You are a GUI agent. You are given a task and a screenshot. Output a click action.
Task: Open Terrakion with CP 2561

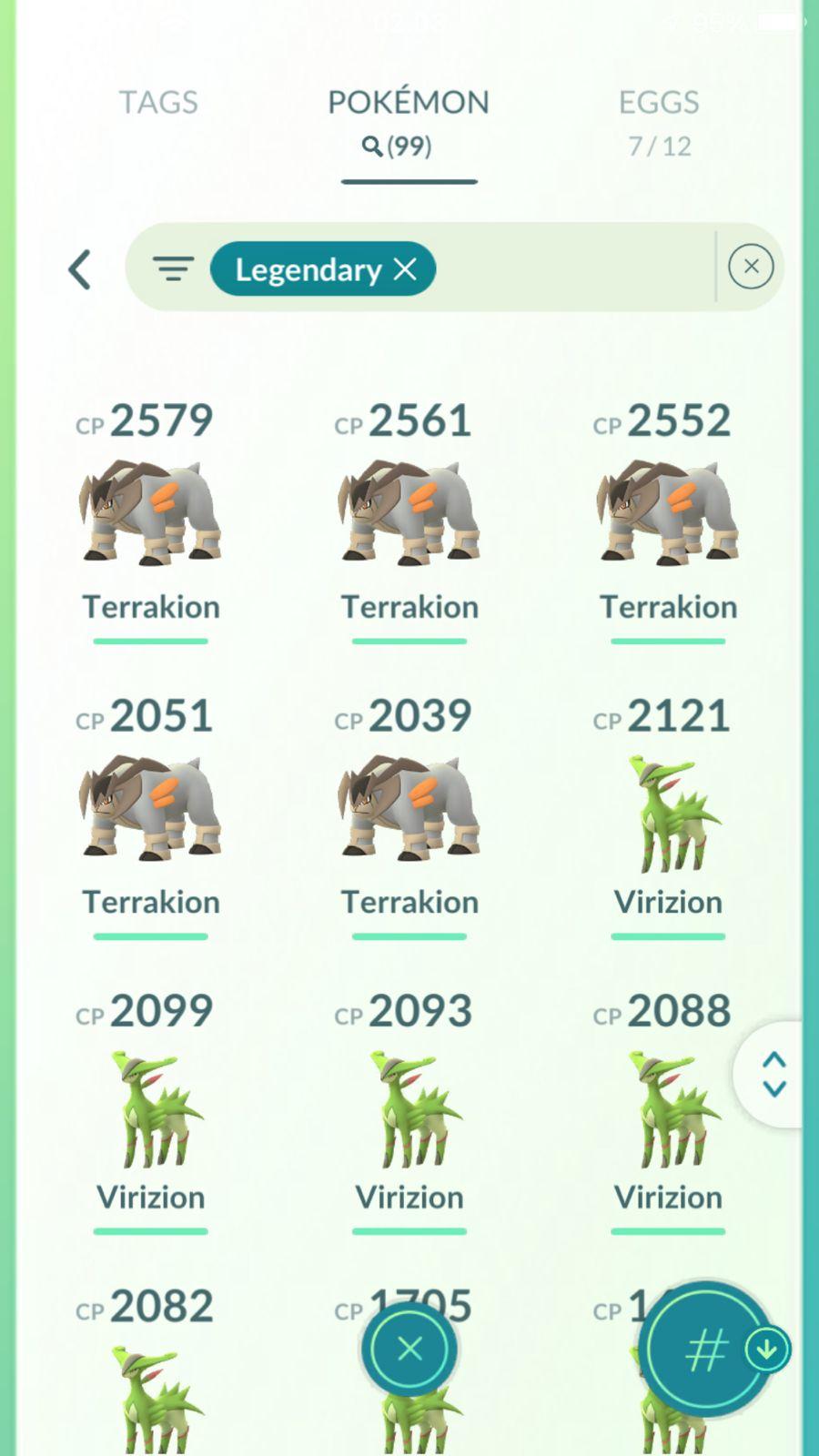coord(409,514)
